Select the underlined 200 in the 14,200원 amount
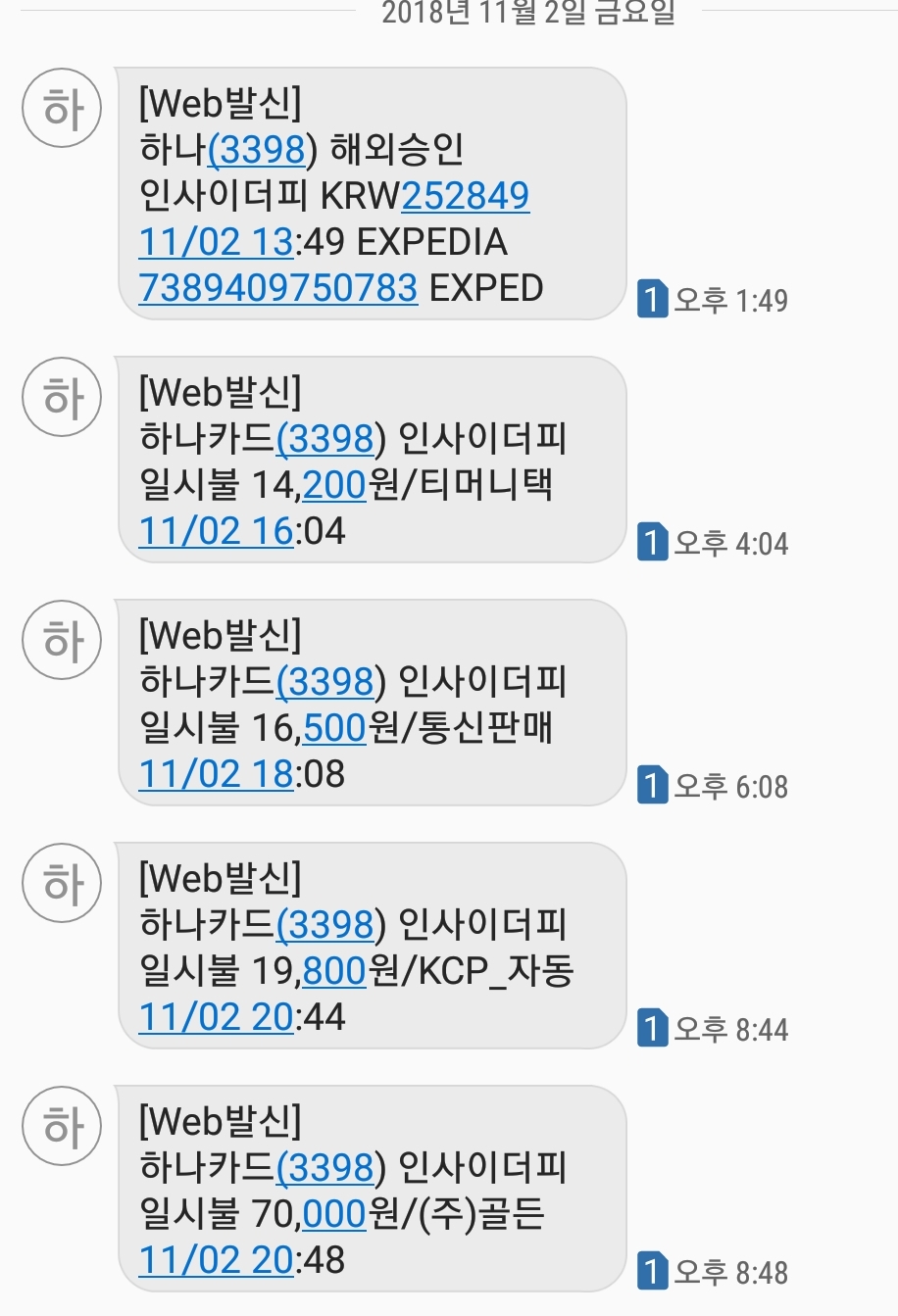The image size is (898, 1316). point(334,485)
